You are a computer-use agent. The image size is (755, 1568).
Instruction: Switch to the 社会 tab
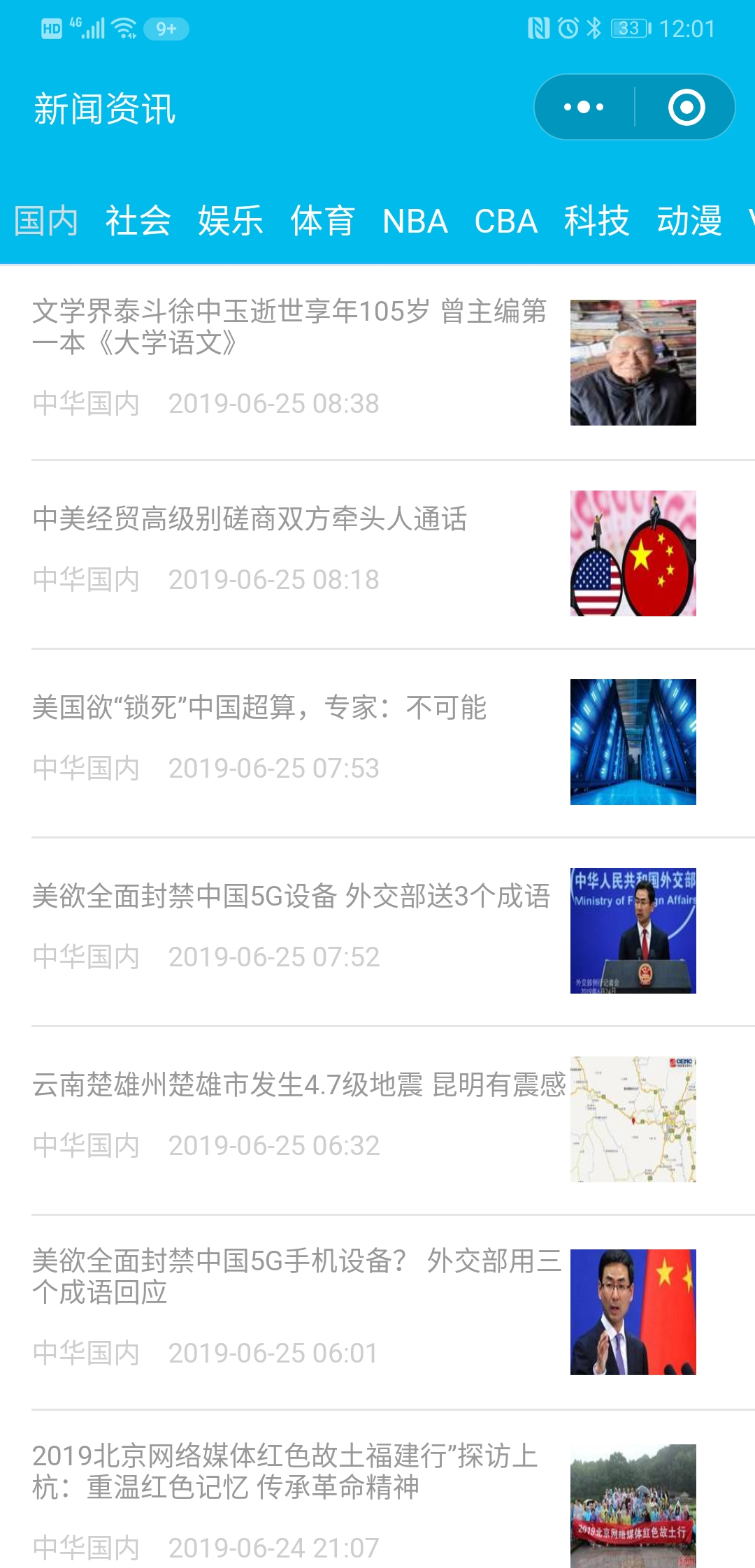(x=138, y=222)
